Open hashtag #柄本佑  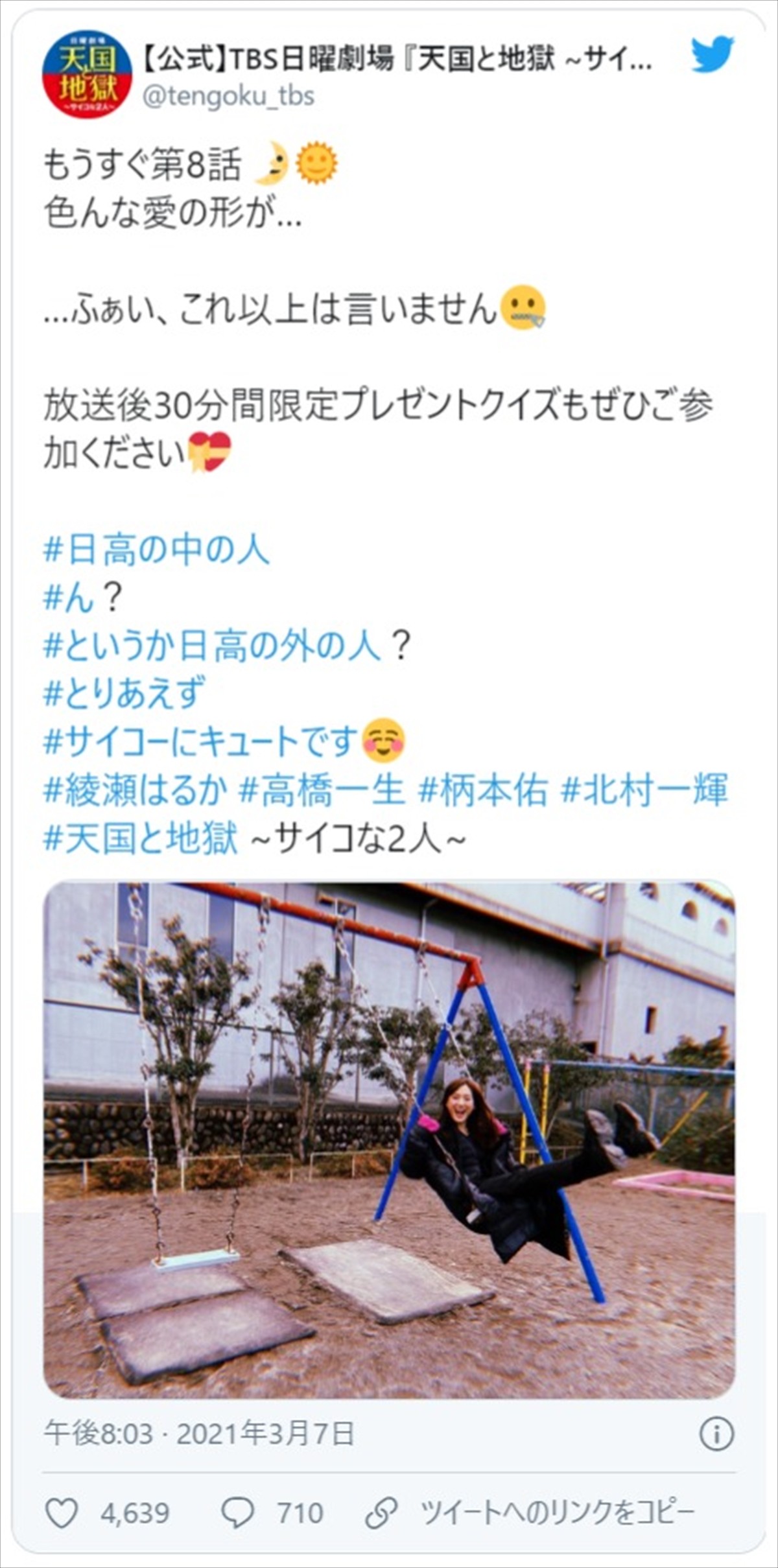483,790
